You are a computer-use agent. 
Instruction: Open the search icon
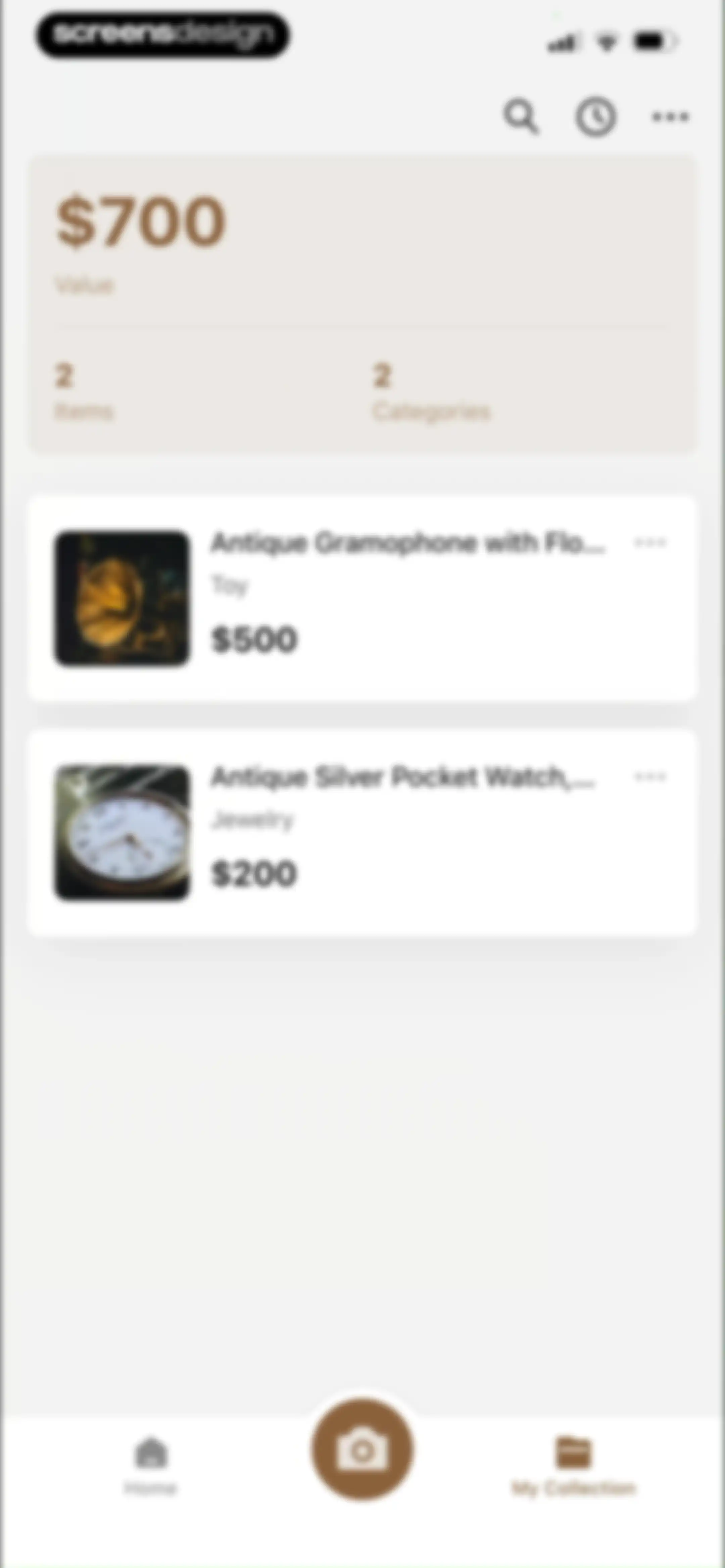(521, 116)
